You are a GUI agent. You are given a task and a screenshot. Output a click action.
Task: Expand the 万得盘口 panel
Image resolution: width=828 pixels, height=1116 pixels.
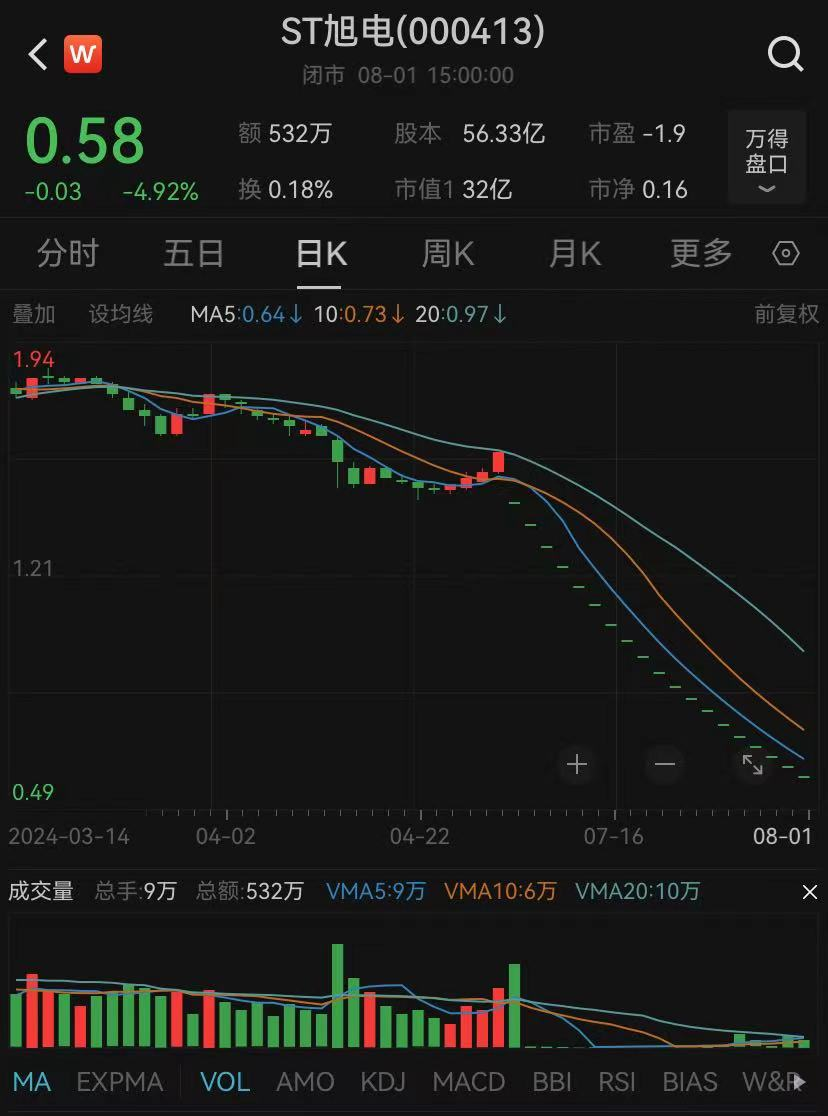[x=767, y=160]
